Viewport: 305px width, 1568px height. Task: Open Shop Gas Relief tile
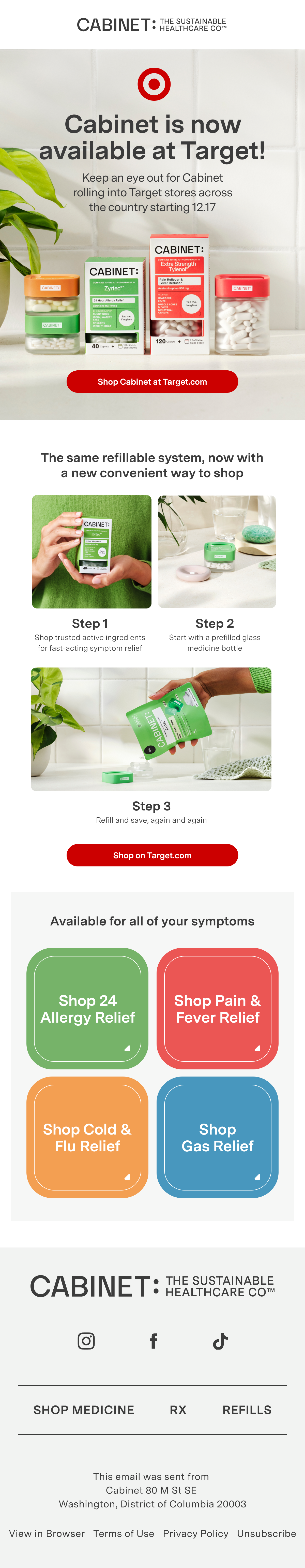tap(217, 1137)
